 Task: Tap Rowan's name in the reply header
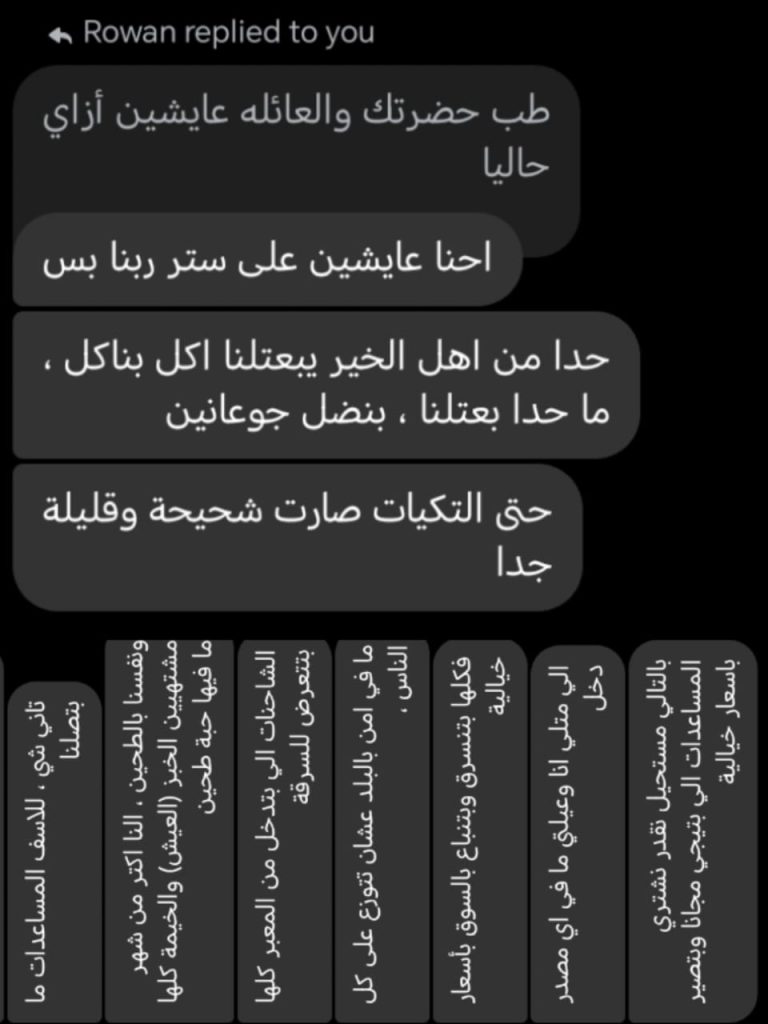pyautogui.click(x=120, y=31)
